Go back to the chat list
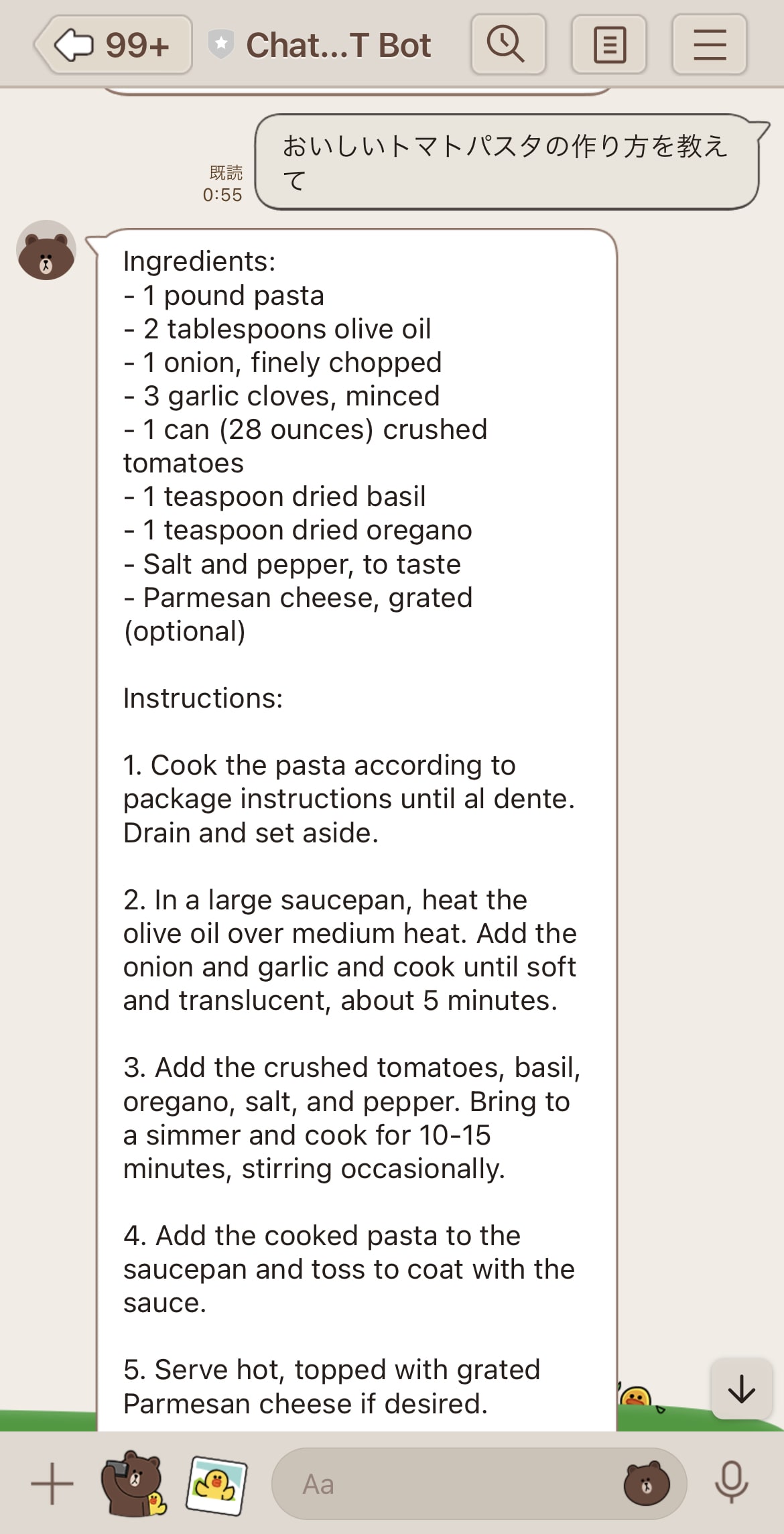The width and height of the screenshot is (784, 1534). [x=113, y=46]
